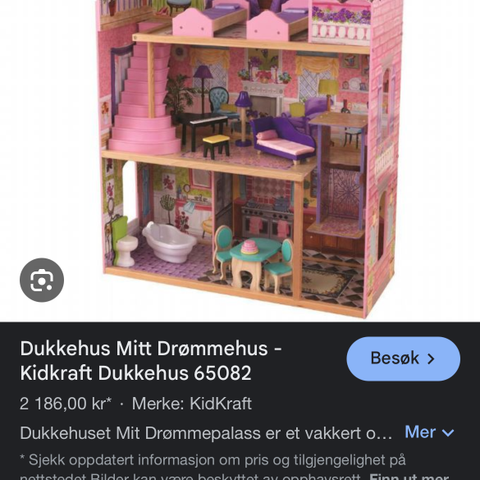
Task: Open Google Lens on the dollhouse image
Action: click(42, 280)
